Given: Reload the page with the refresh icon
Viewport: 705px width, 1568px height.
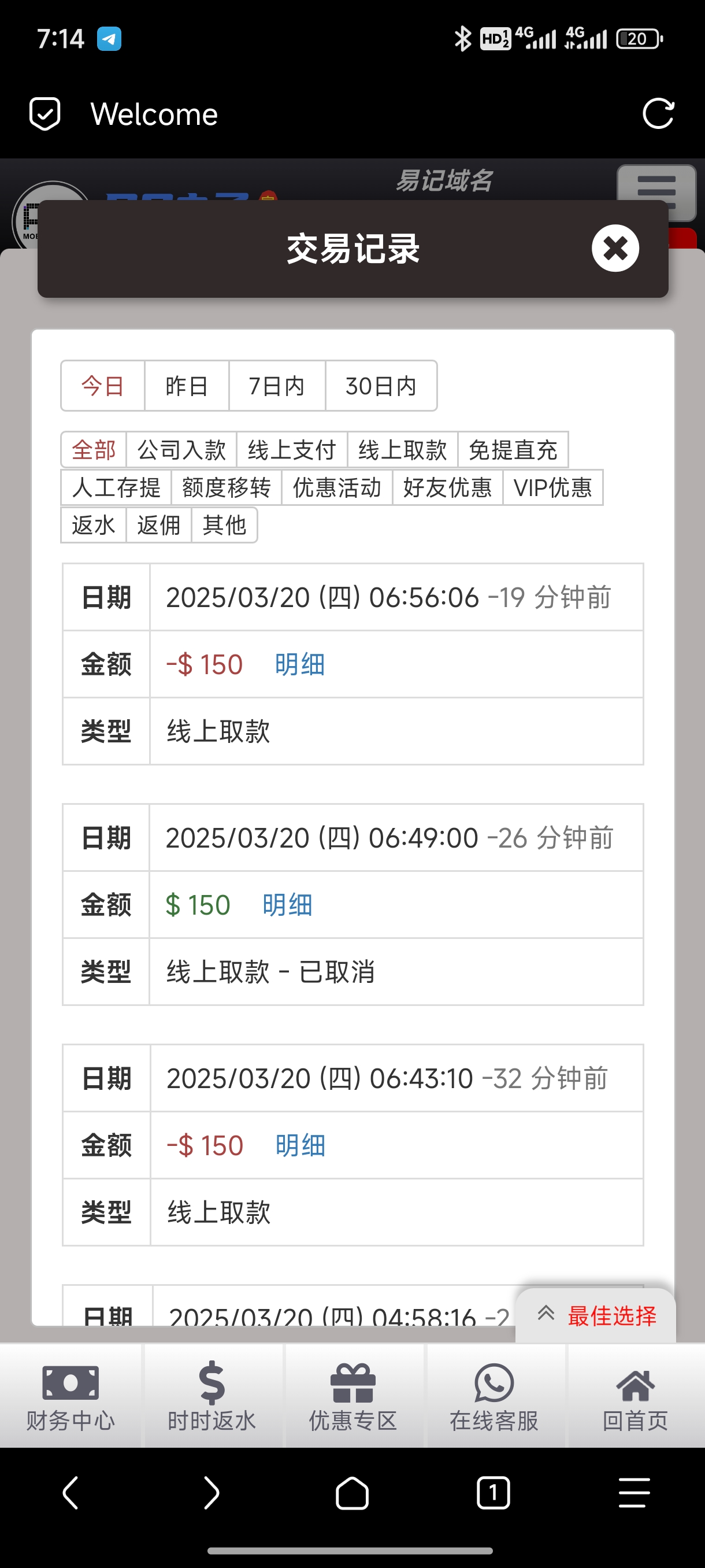Looking at the screenshot, I should point(658,114).
